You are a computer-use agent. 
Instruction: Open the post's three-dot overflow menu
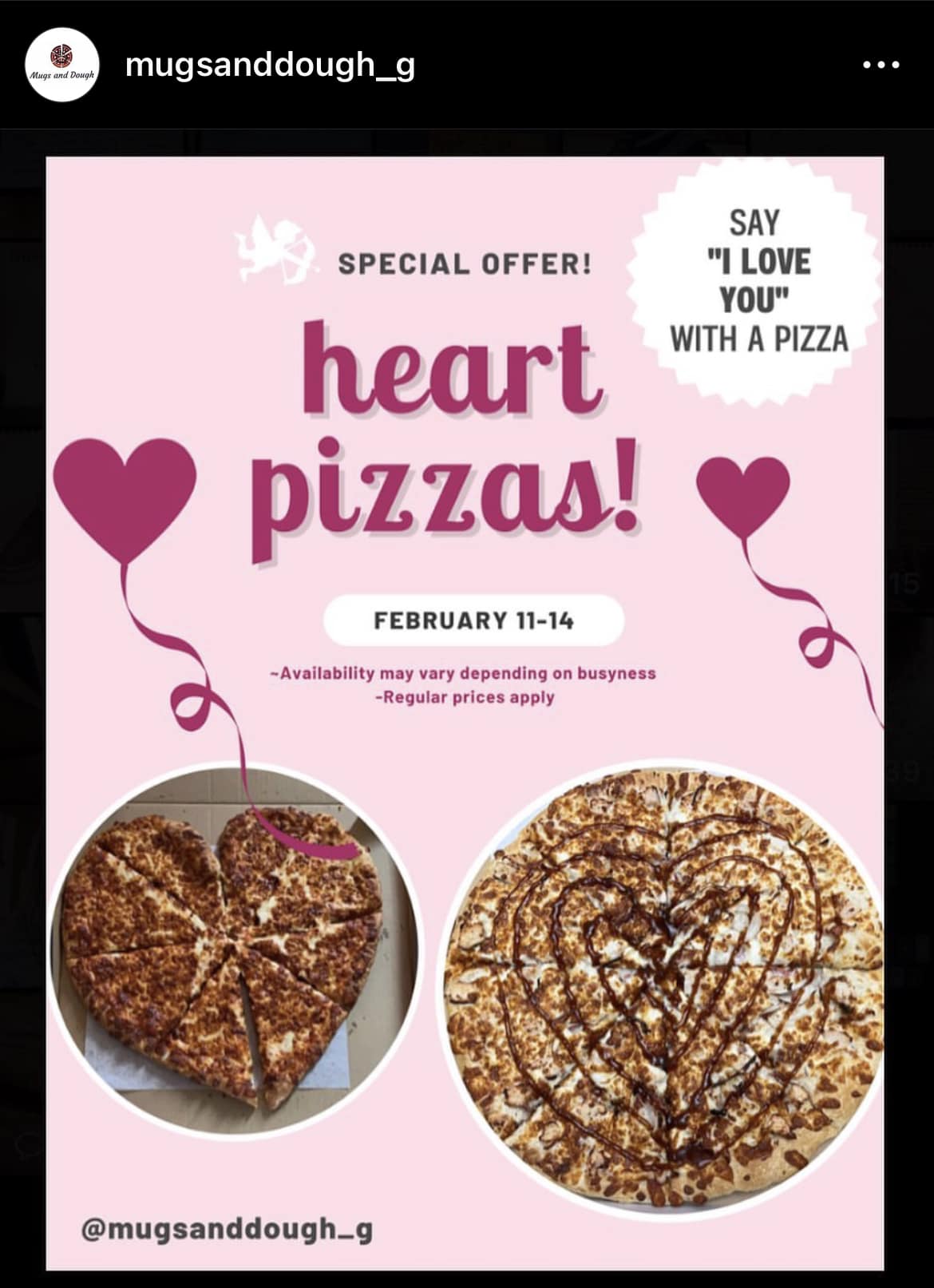coord(881,65)
